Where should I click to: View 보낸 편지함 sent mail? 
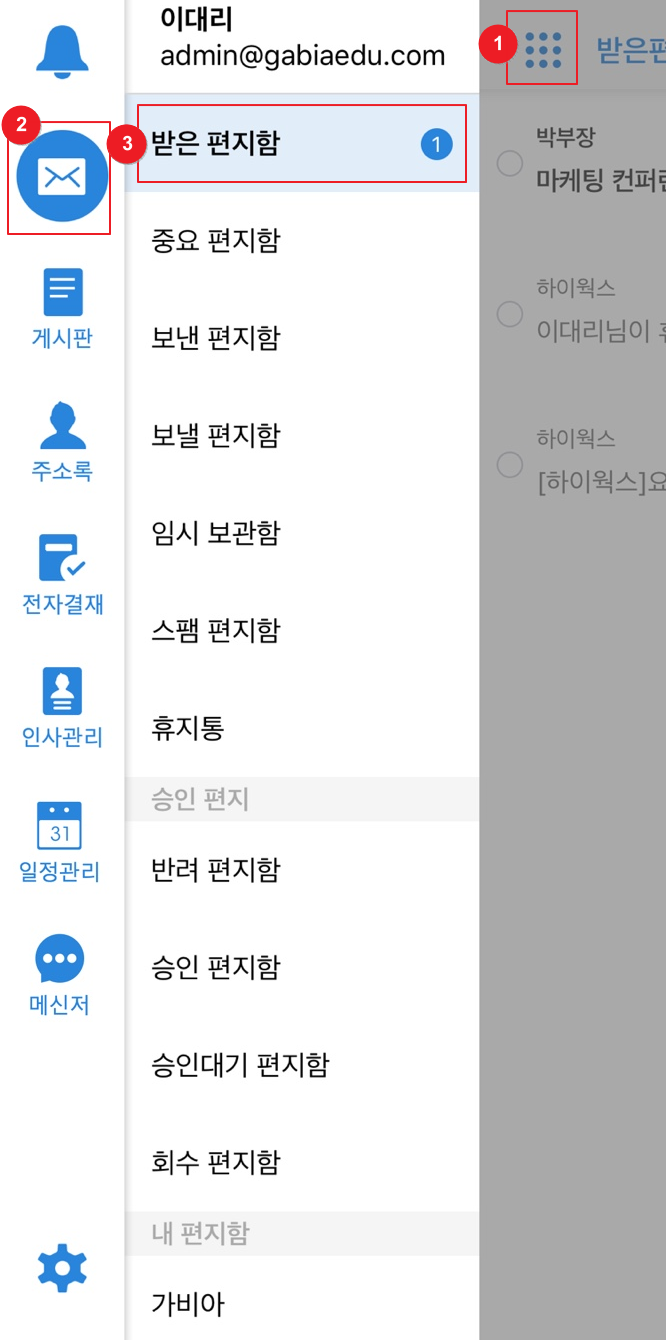(302, 338)
